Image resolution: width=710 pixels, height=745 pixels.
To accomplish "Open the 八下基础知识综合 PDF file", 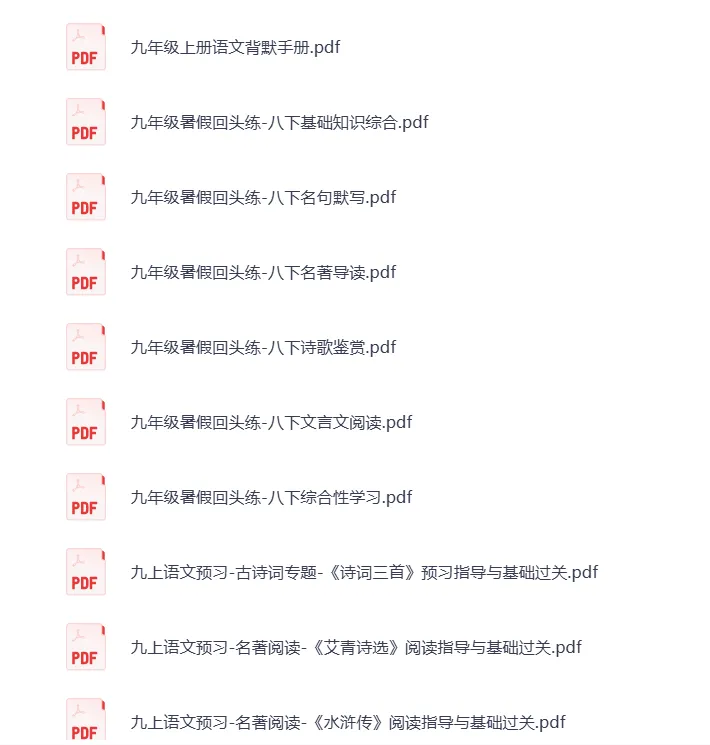I will [279, 122].
